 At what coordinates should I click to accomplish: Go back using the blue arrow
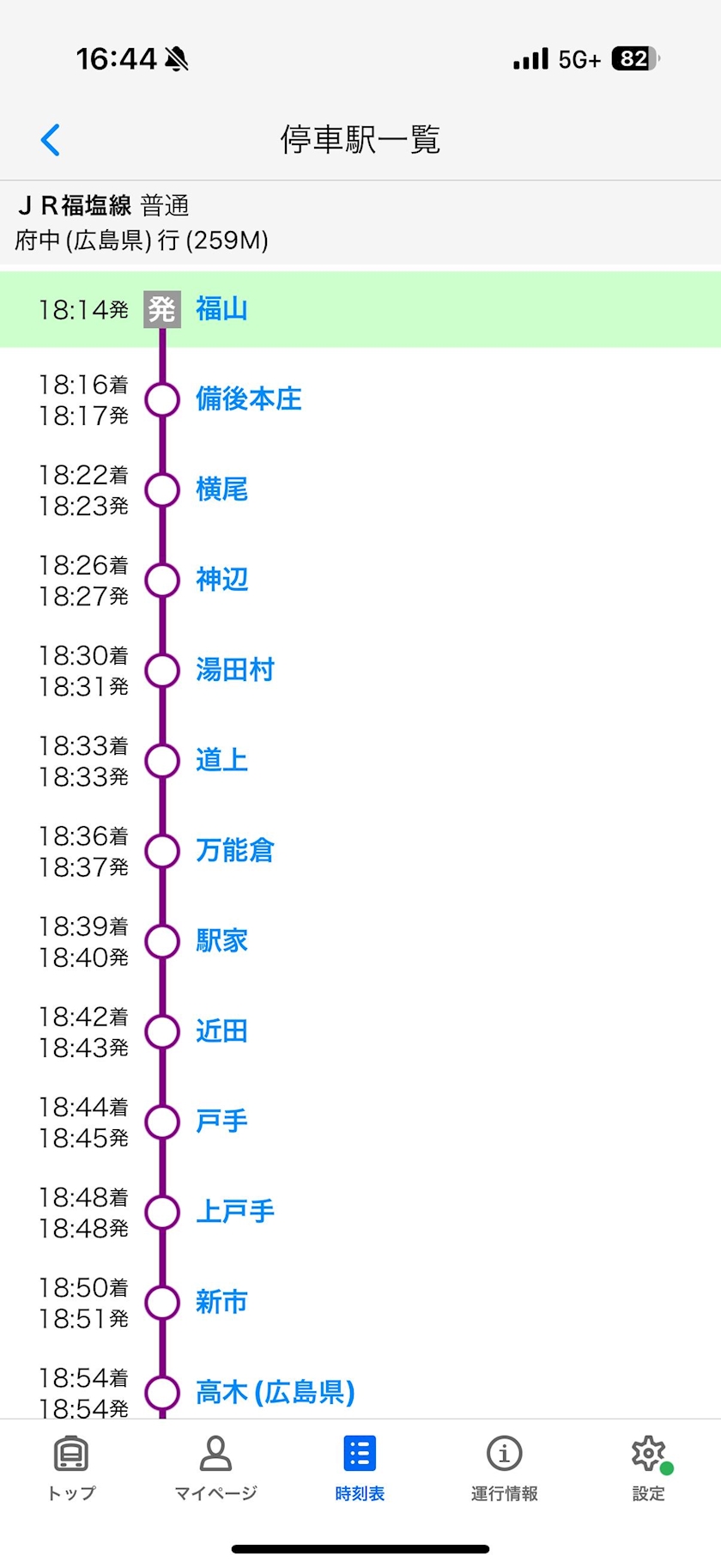coord(51,140)
